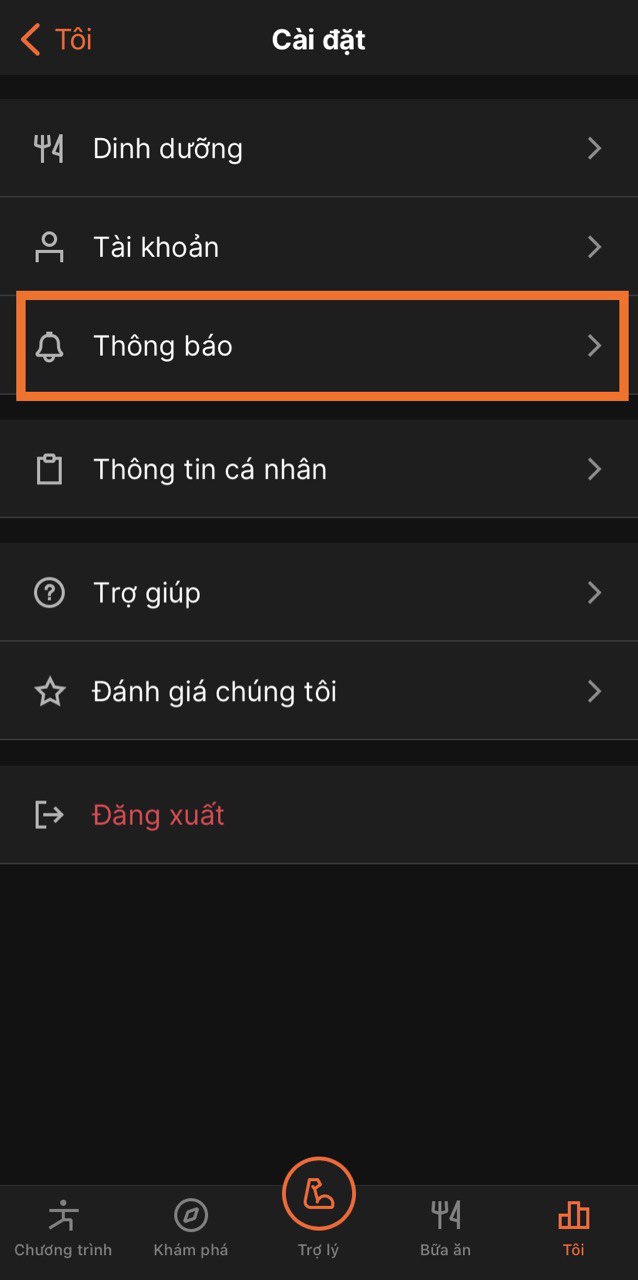
Task: Open Tài khoản settings
Action: tap(319, 247)
